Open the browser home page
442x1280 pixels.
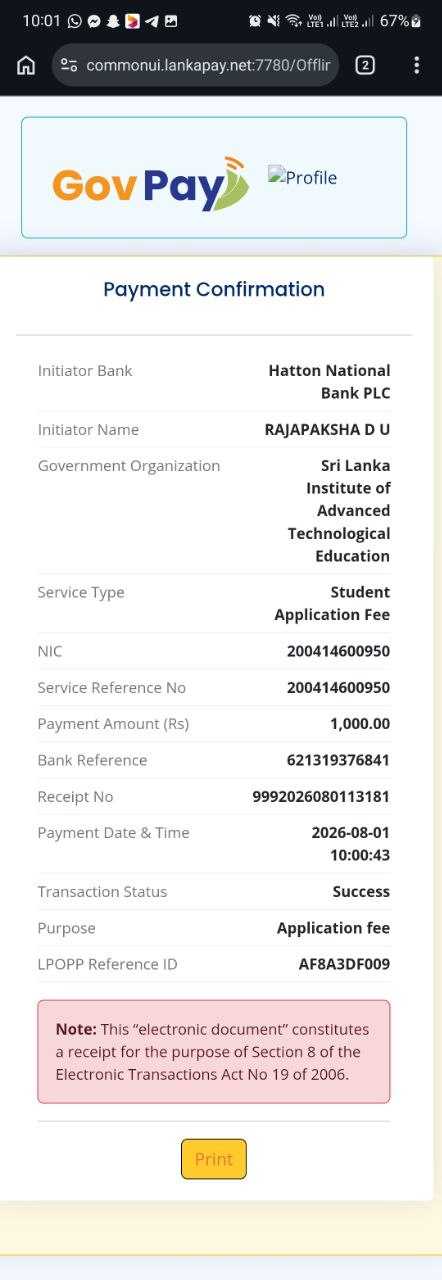26,65
